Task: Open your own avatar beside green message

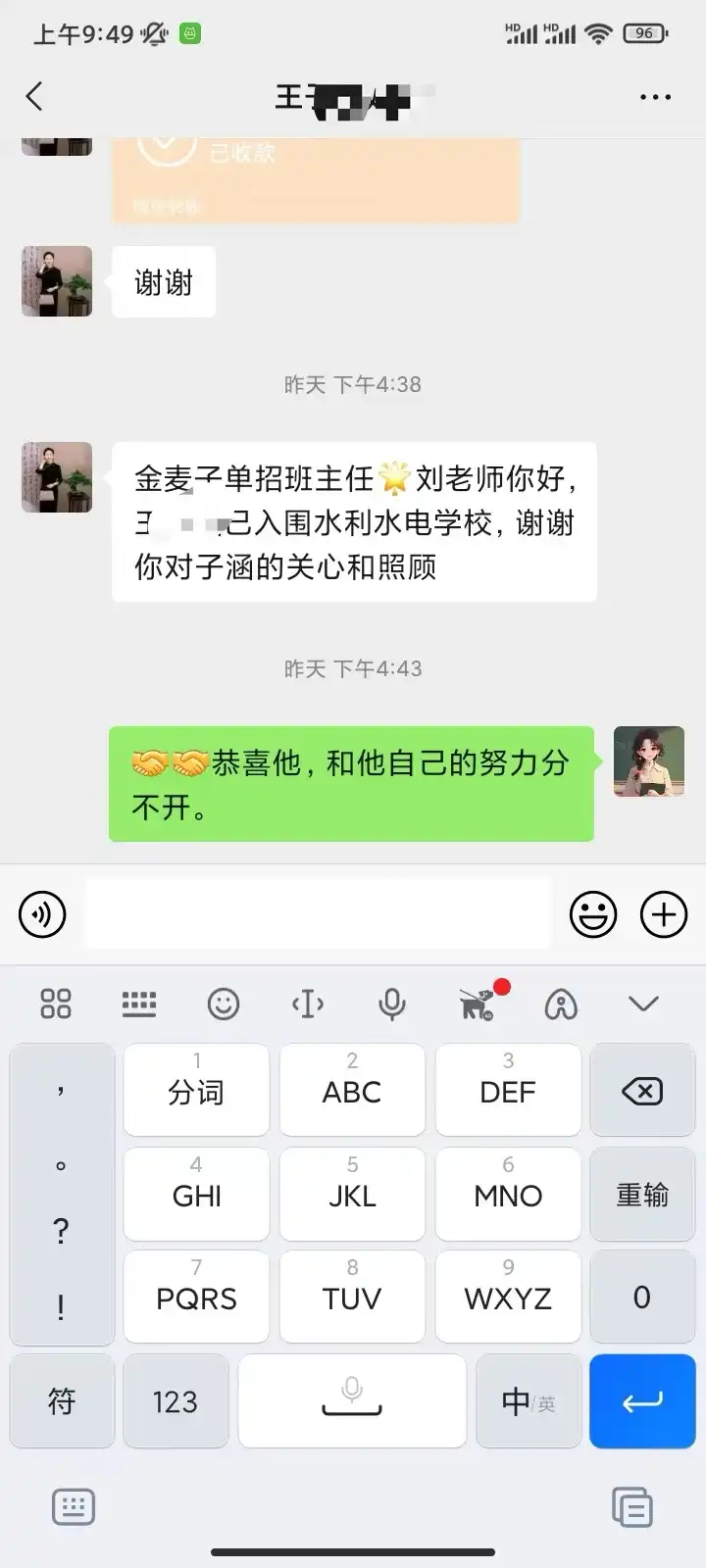Action: pyautogui.click(x=648, y=761)
